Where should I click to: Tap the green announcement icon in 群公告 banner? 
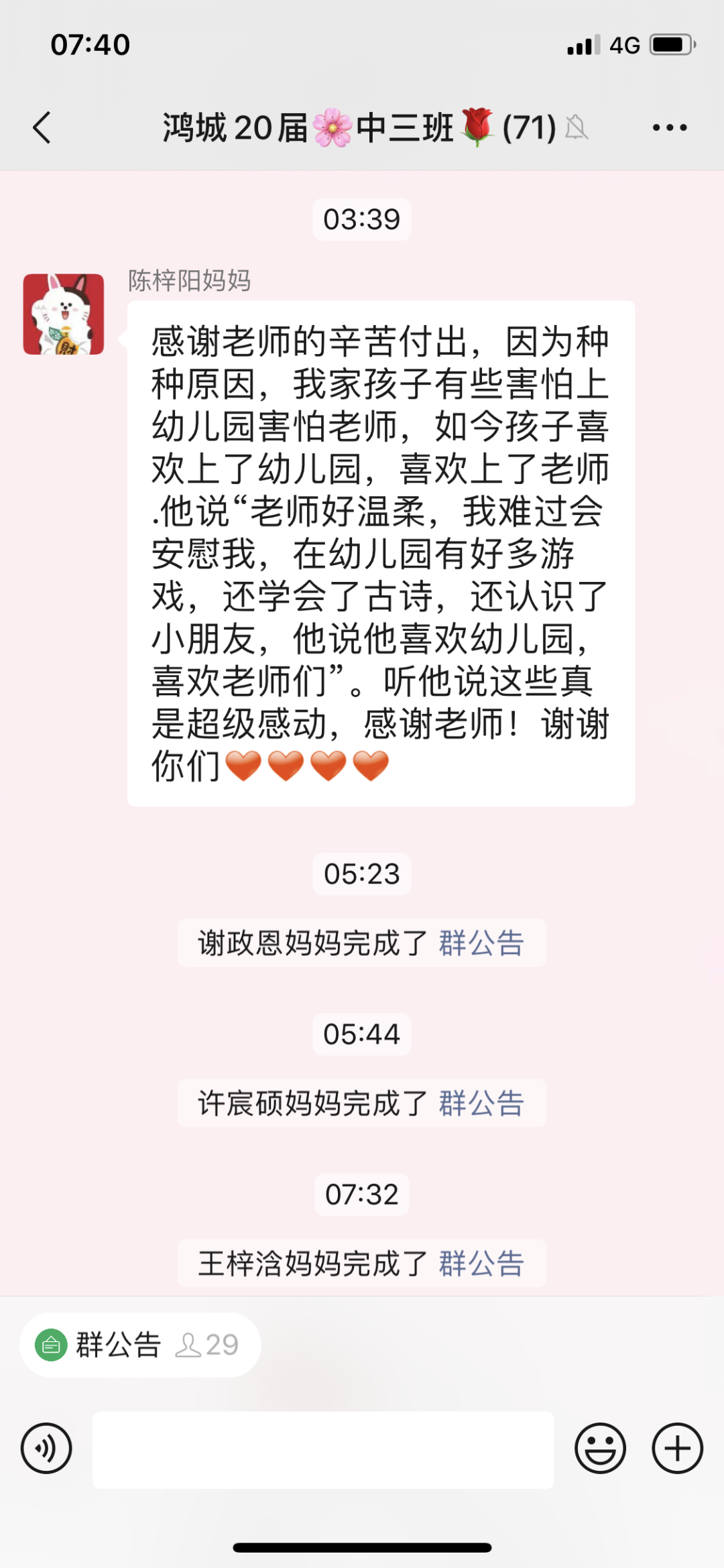coord(52,1343)
